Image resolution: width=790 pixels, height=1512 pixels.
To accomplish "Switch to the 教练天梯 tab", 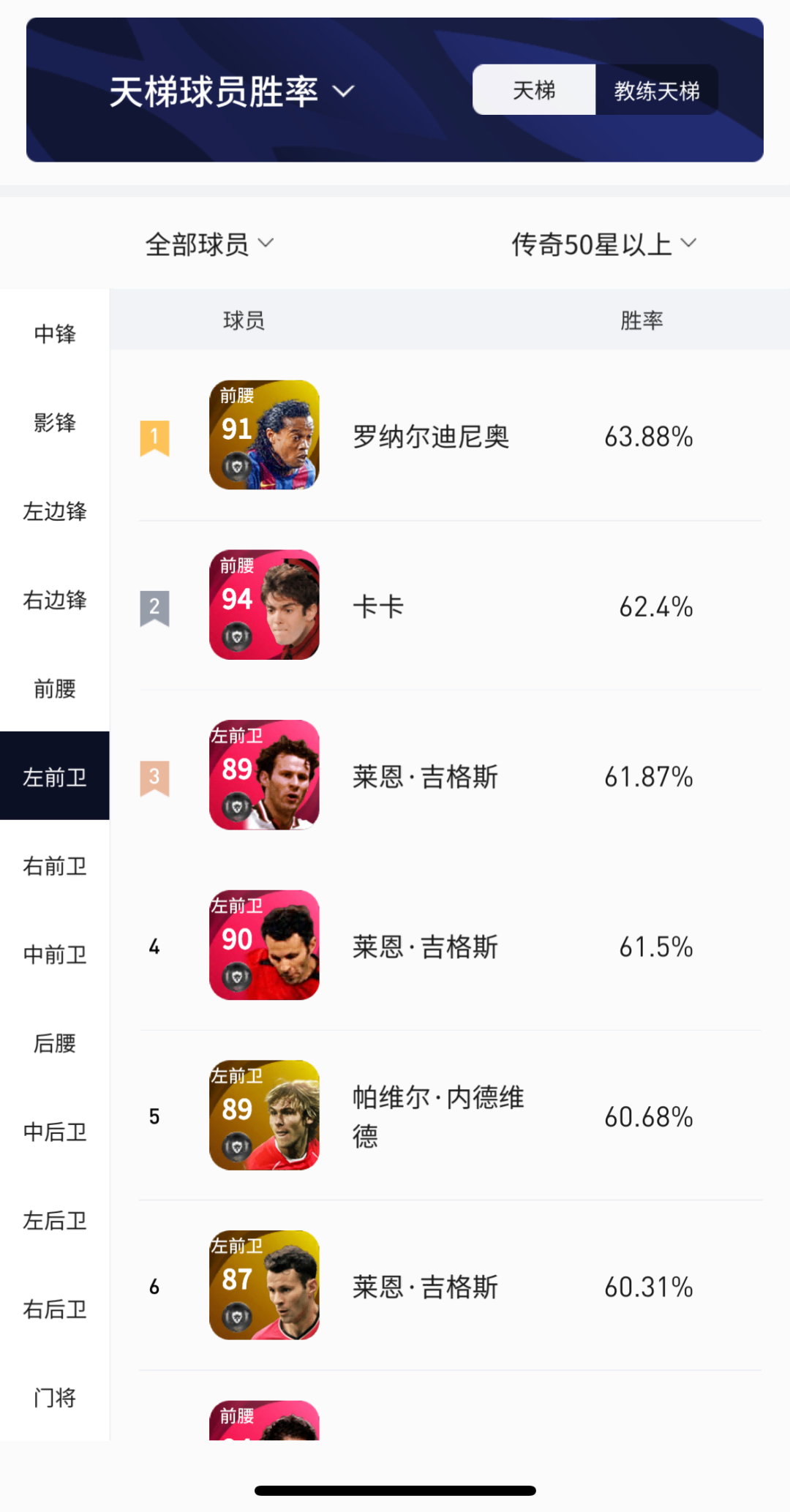I will coord(656,90).
